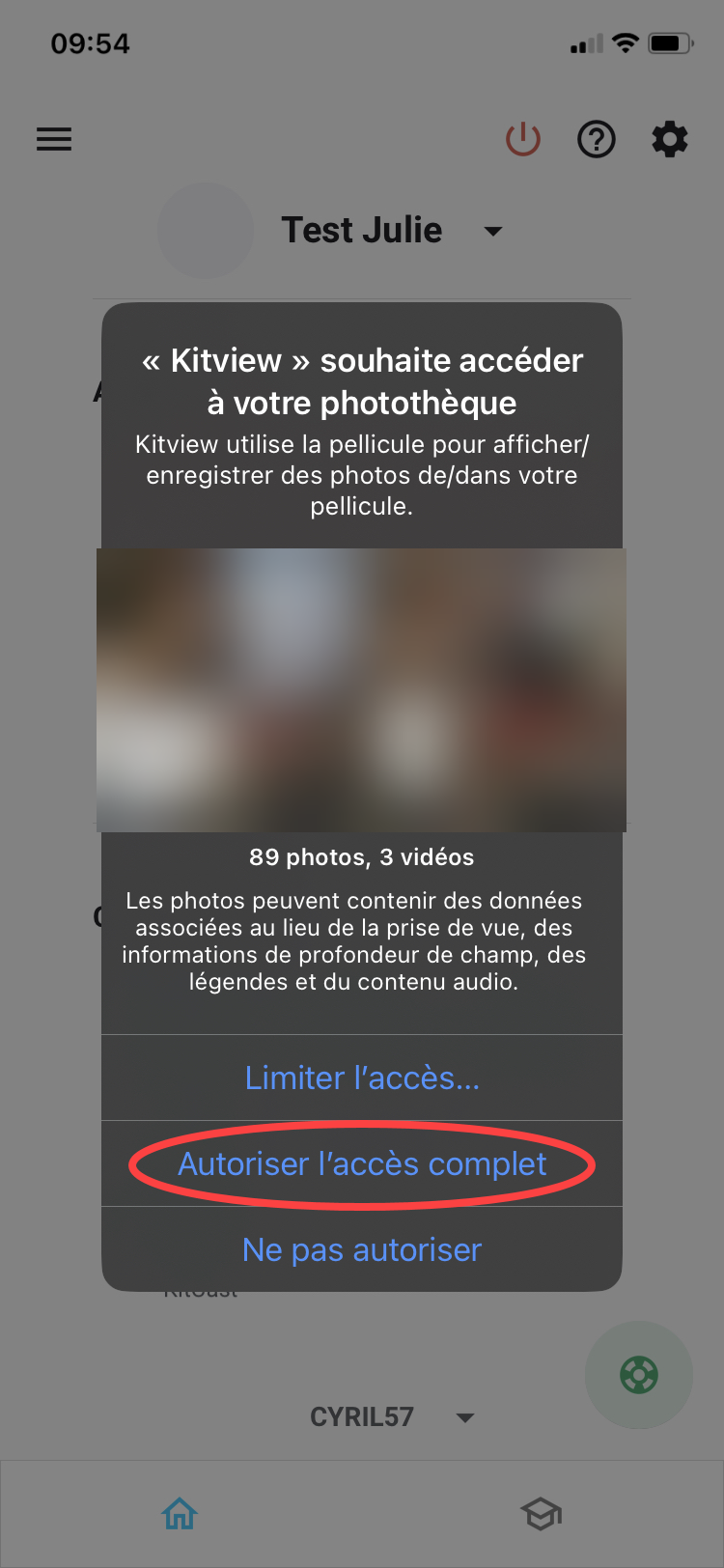Tap the green floating action button

638,1375
